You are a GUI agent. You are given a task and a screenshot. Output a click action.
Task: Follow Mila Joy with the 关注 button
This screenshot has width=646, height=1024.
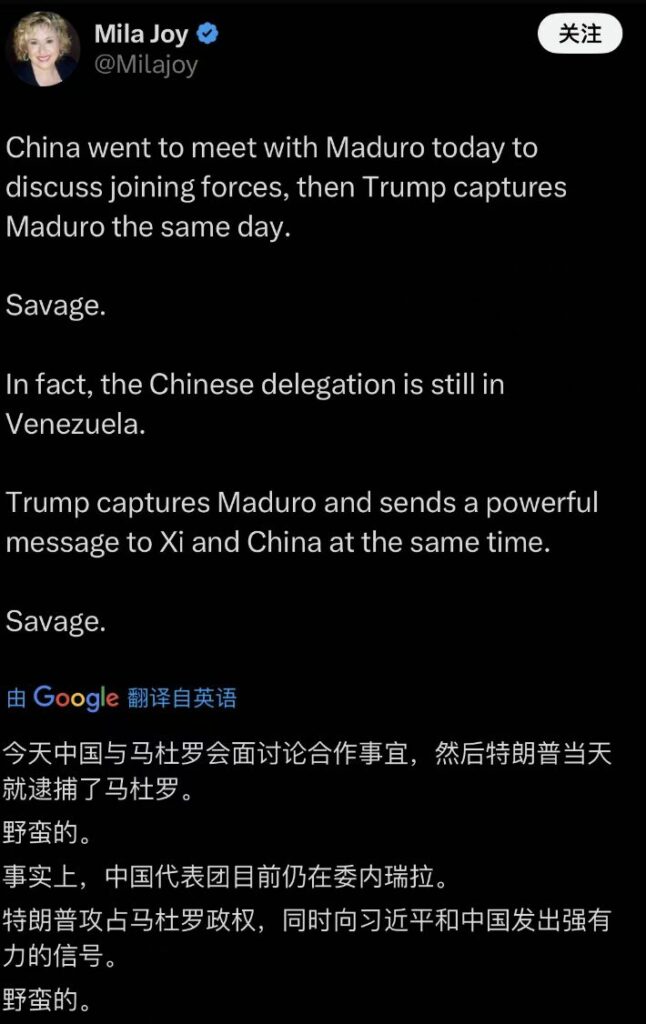point(579,34)
